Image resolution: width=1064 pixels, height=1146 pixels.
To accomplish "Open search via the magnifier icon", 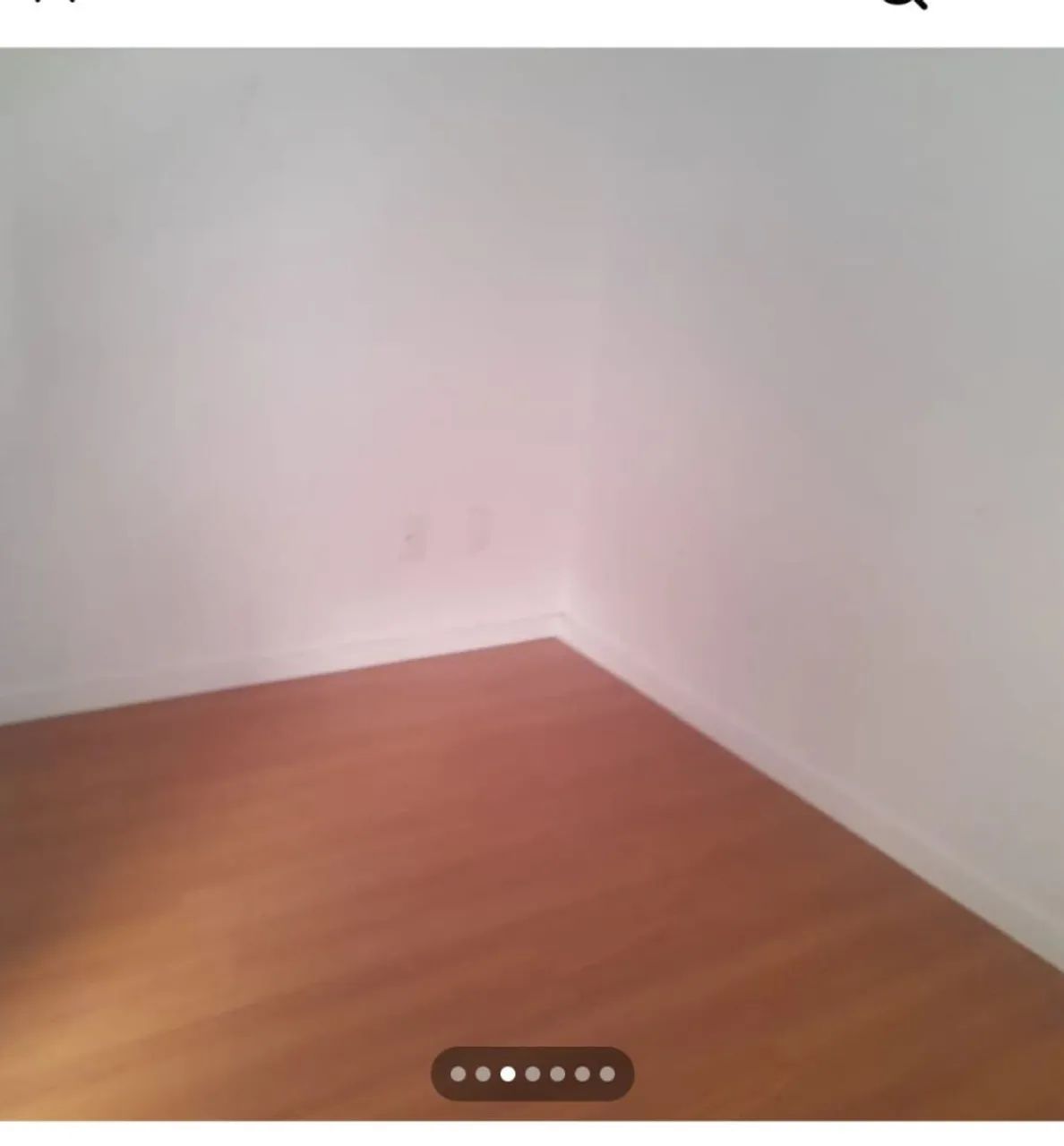I will [905, 4].
